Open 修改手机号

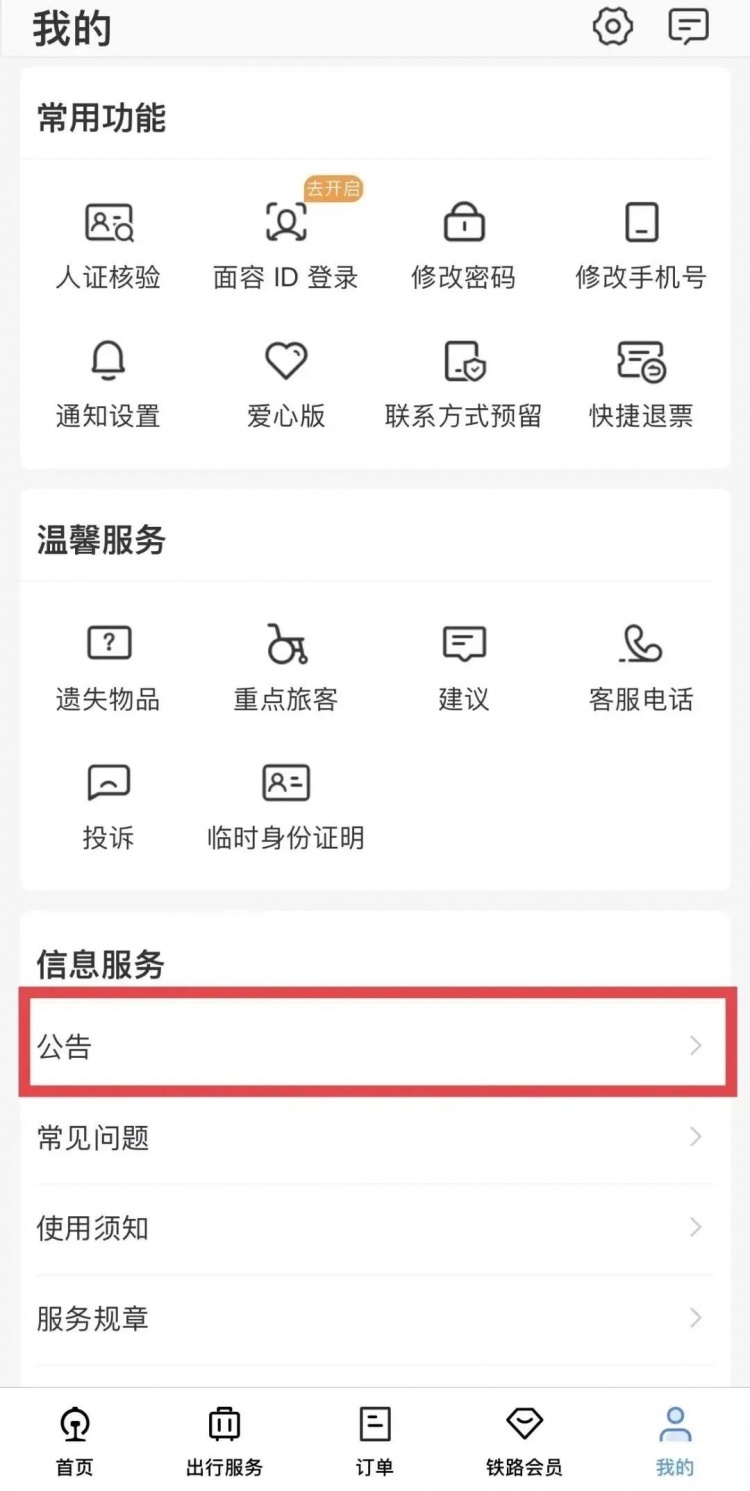click(641, 245)
